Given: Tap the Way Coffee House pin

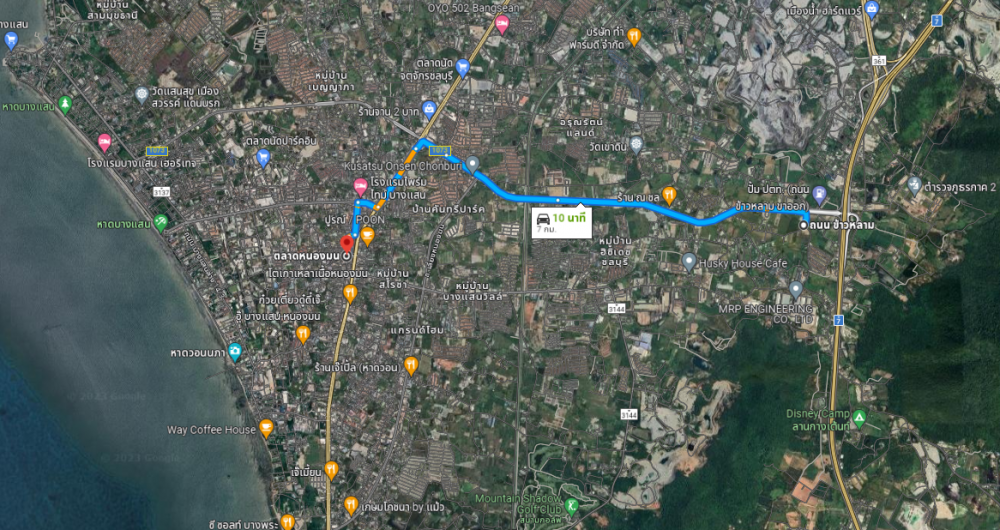Looking at the screenshot, I should [266, 429].
